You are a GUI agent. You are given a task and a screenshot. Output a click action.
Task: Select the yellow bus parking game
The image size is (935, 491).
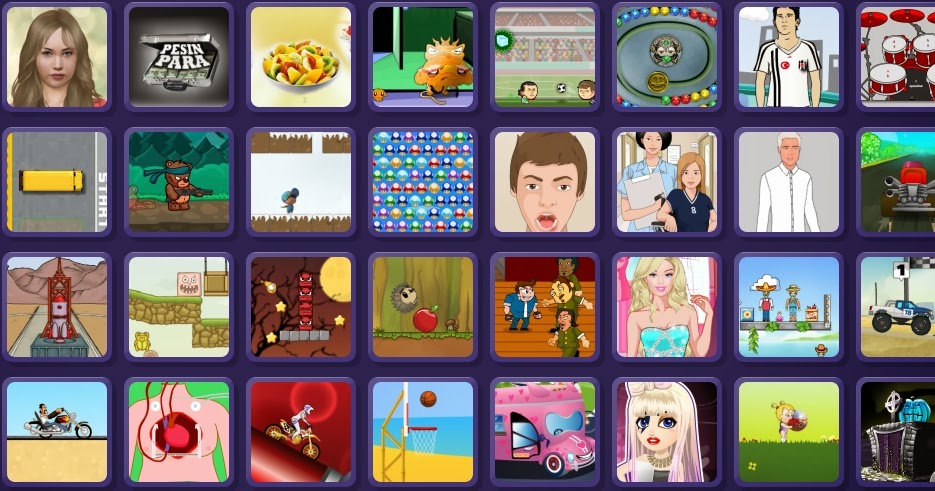57,181
